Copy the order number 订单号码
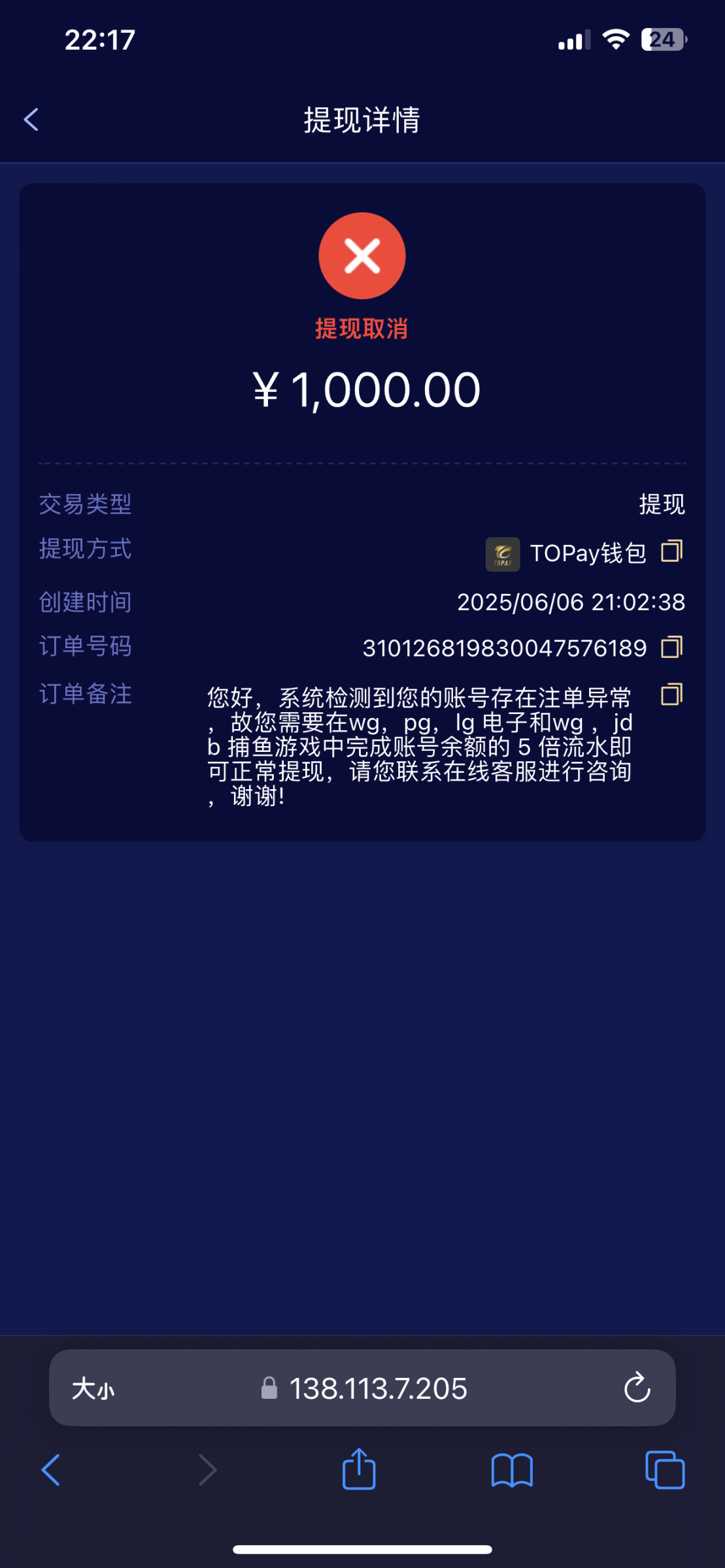This screenshot has height=1568, width=725. 672,647
